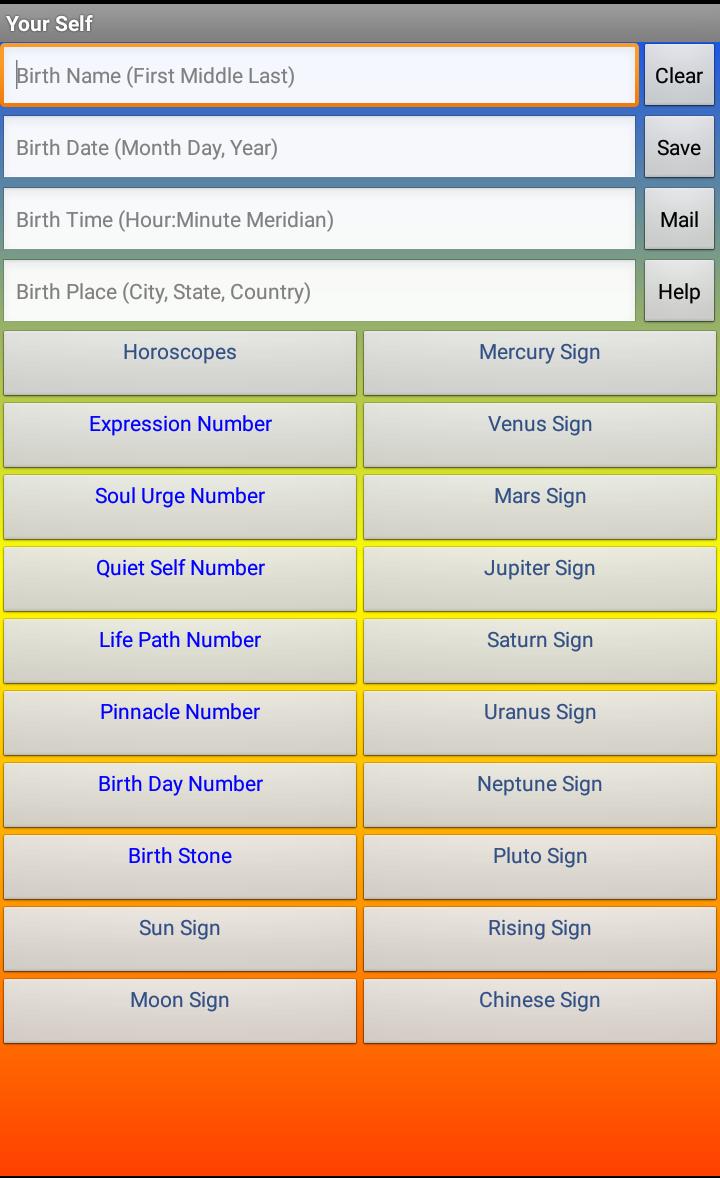Tap the Birth Date field

pos(320,148)
